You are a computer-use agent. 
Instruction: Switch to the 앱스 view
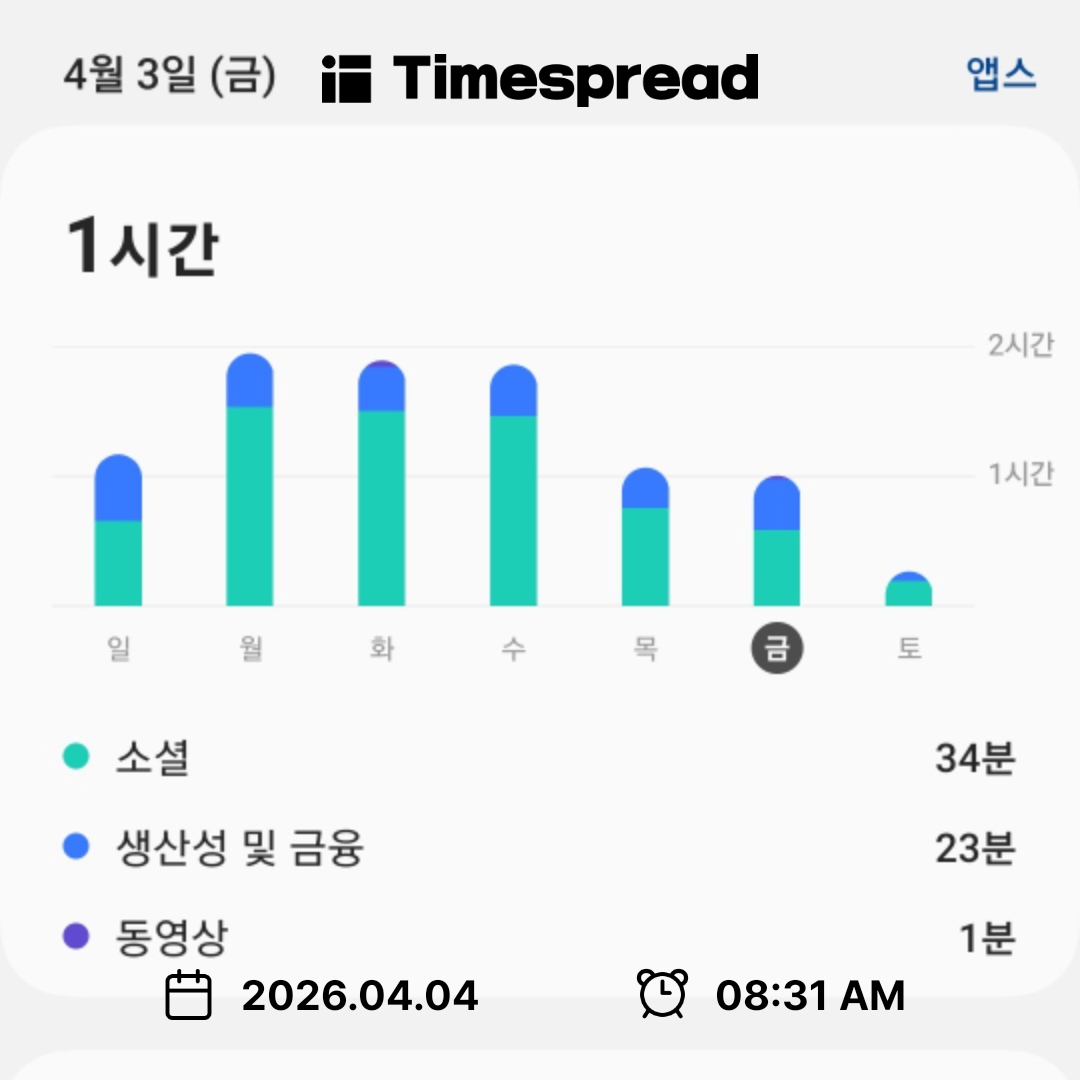click(x=1001, y=75)
